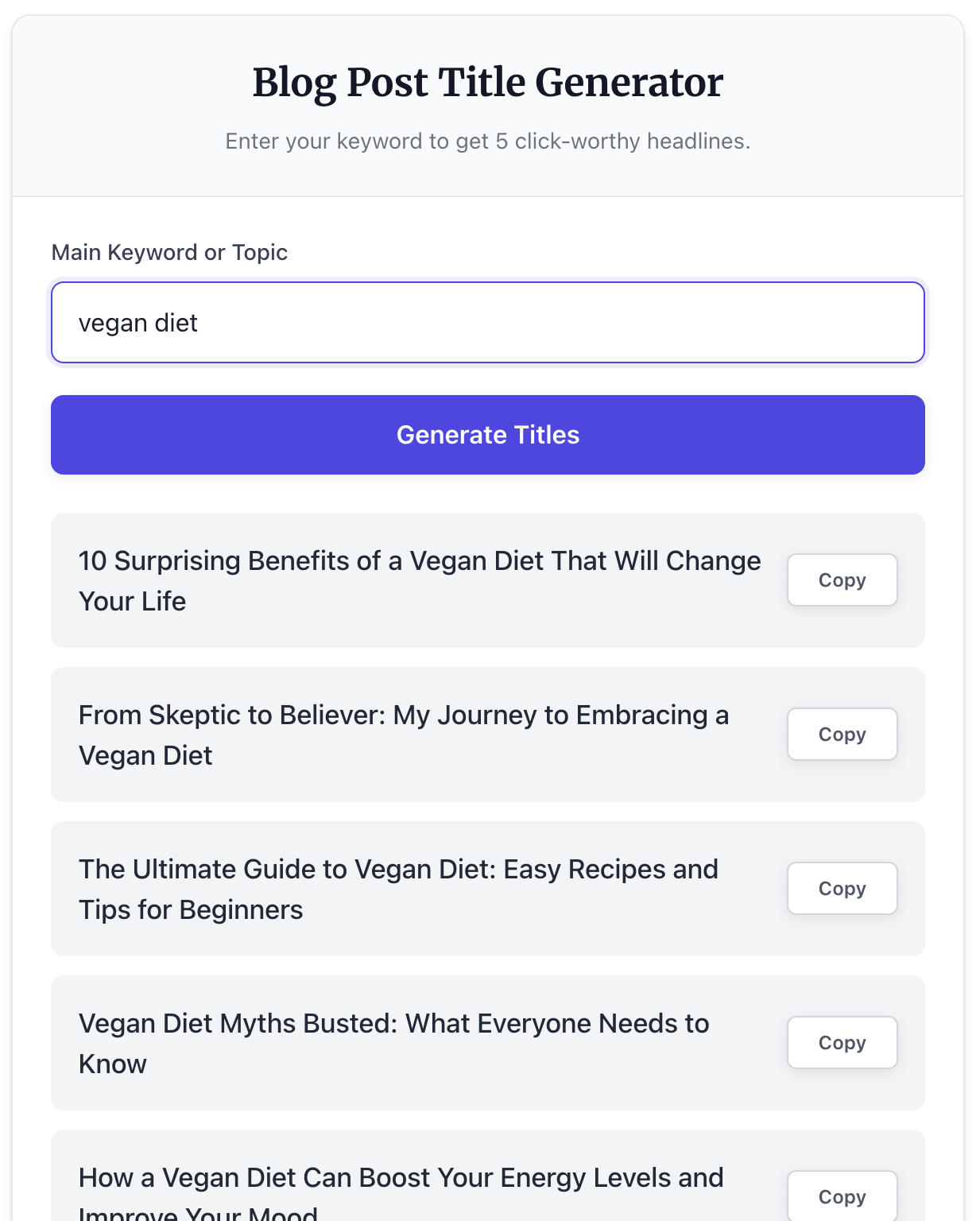This screenshot has height=1221, width=980.
Task: Click the Generate Titles button
Action: click(487, 435)
